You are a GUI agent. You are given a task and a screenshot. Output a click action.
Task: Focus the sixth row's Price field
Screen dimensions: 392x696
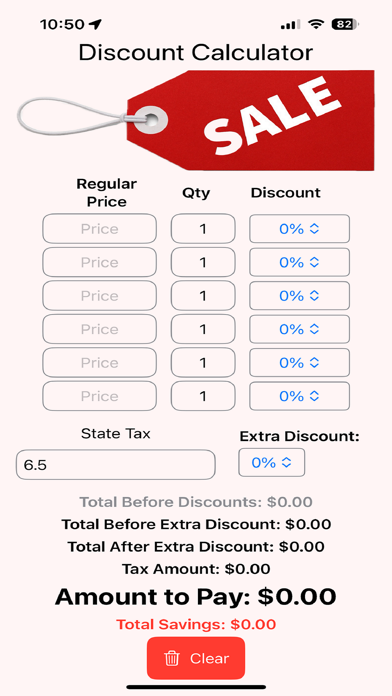click(99, 396)
